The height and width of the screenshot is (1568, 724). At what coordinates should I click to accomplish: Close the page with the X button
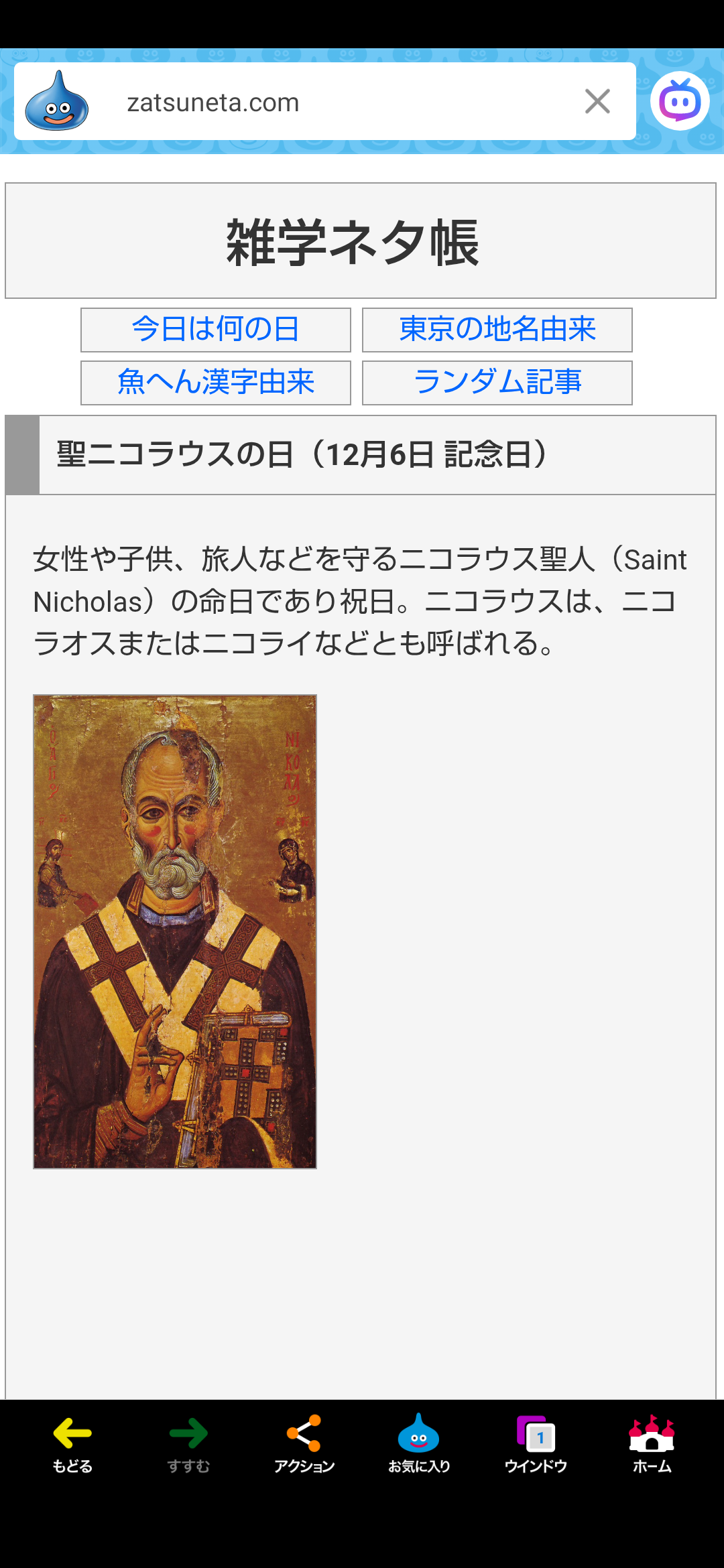[x=597, y=102]
